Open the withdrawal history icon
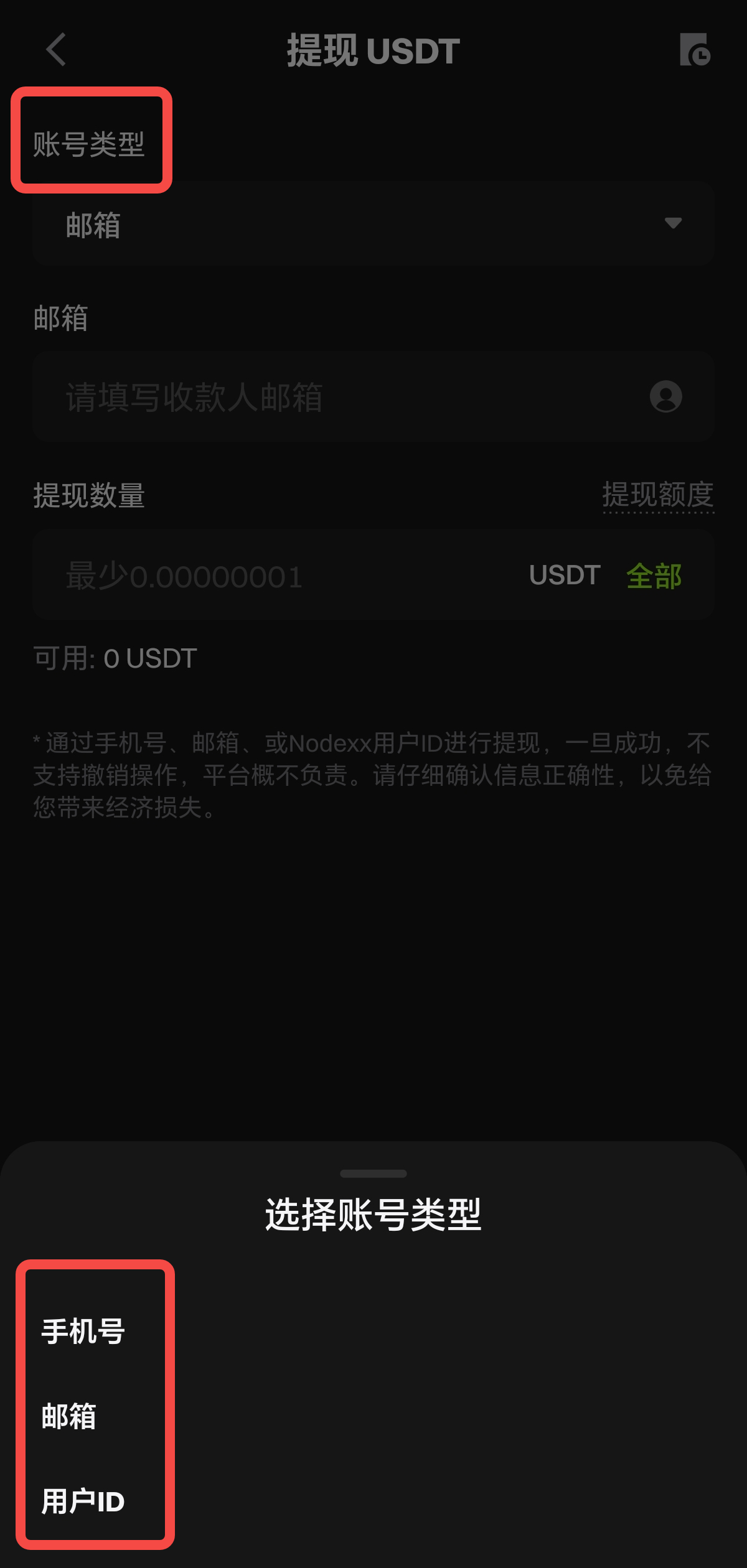Image resolution: width=747 pixels, height=1568 pixels. pyautogui.click(x=695, y=50)
